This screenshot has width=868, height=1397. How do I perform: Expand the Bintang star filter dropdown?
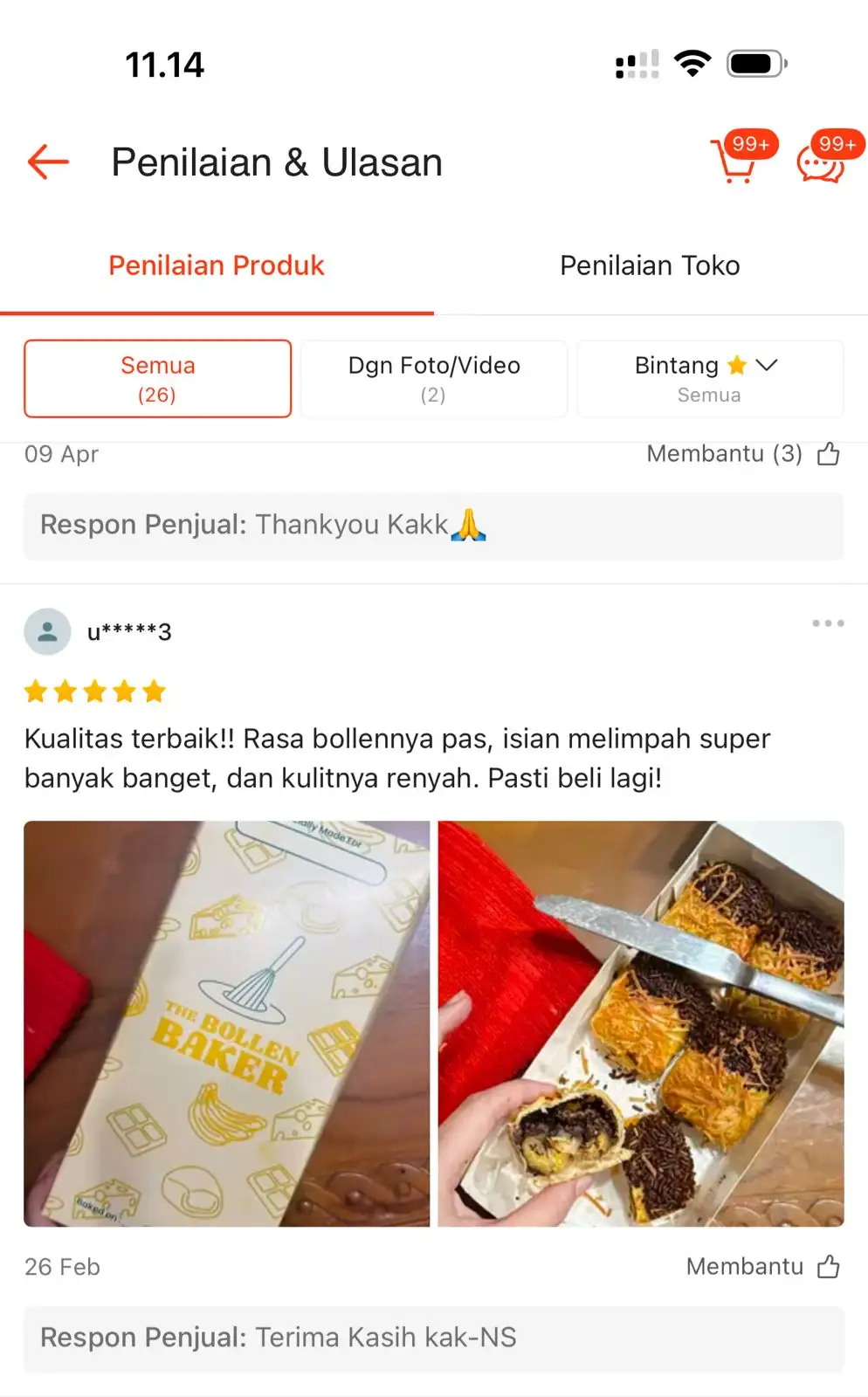coord(709,379)
